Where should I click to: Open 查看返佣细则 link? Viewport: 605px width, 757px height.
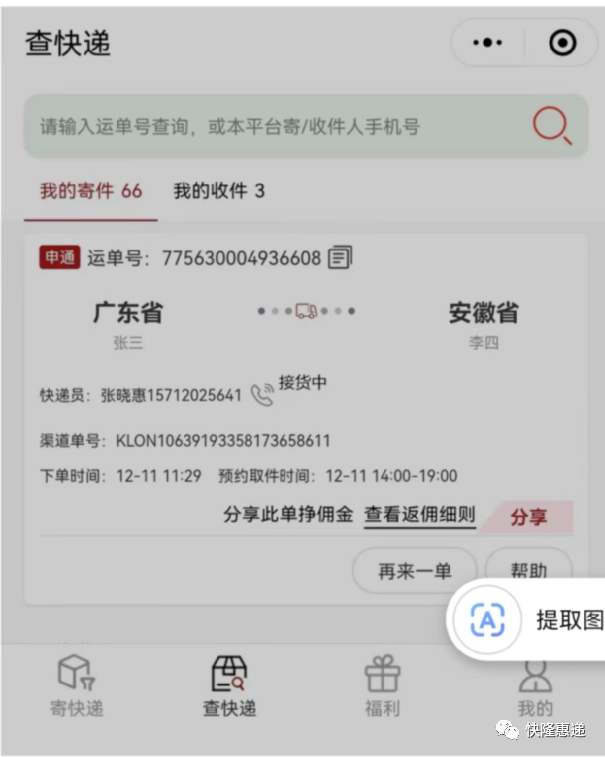tap(419, 515)
